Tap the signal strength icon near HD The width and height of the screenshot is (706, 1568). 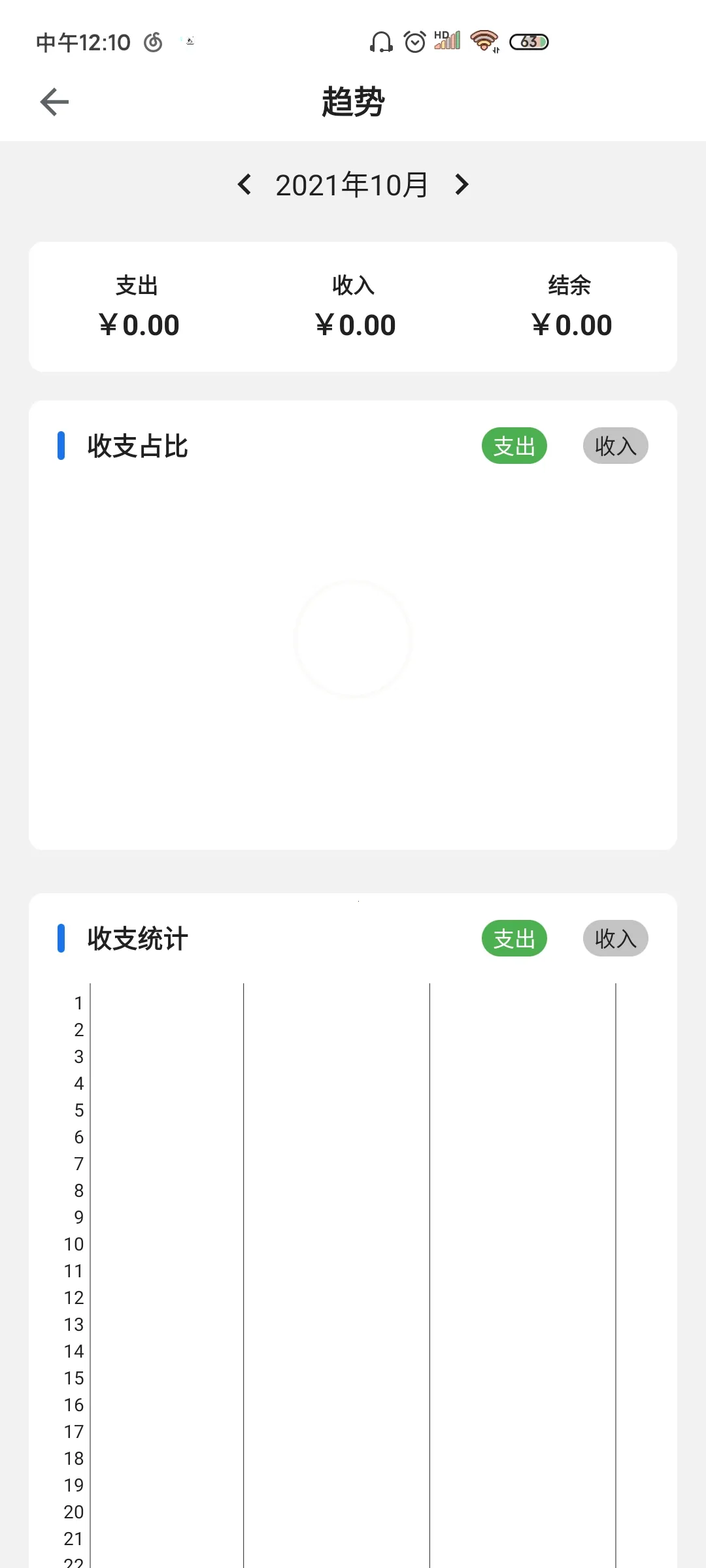click(x=447, y=41)
